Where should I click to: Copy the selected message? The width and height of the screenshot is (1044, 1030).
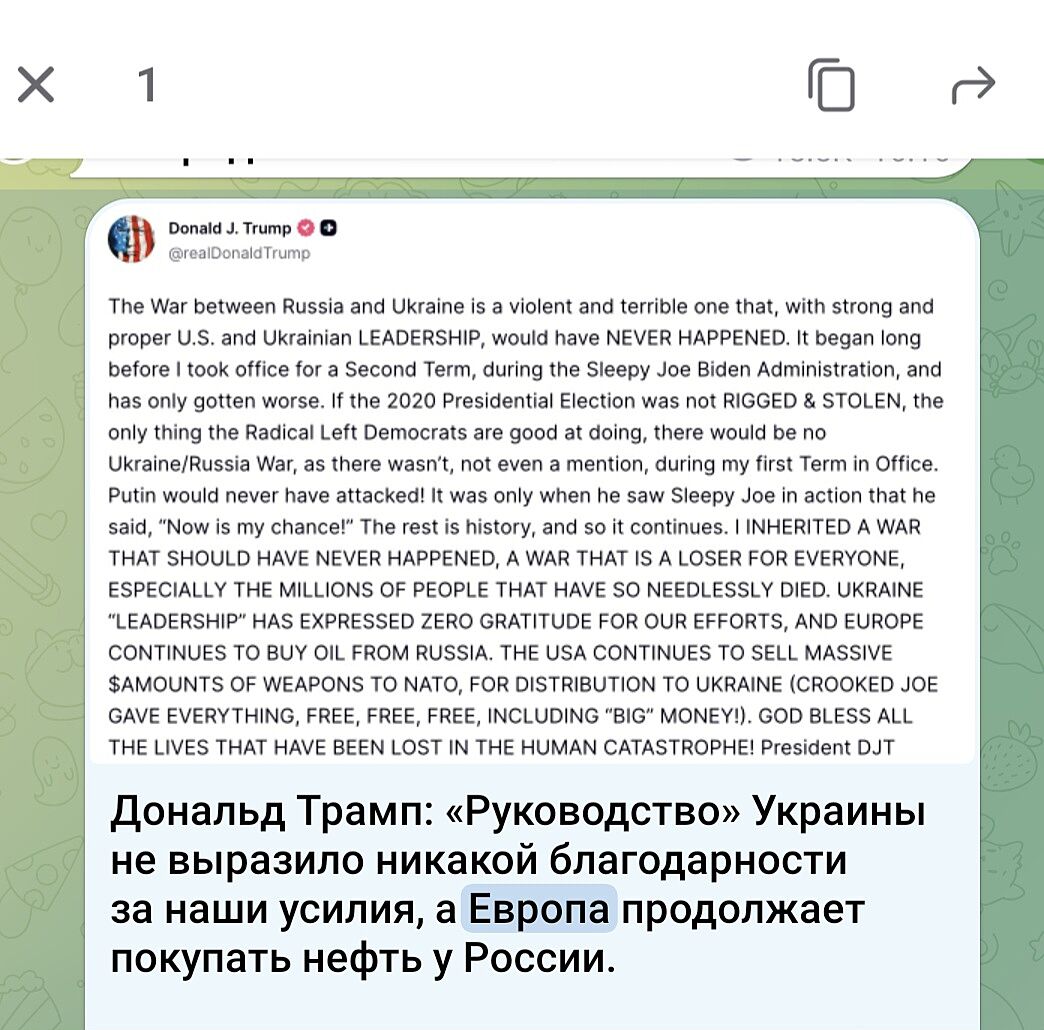[x=831, y=85]
